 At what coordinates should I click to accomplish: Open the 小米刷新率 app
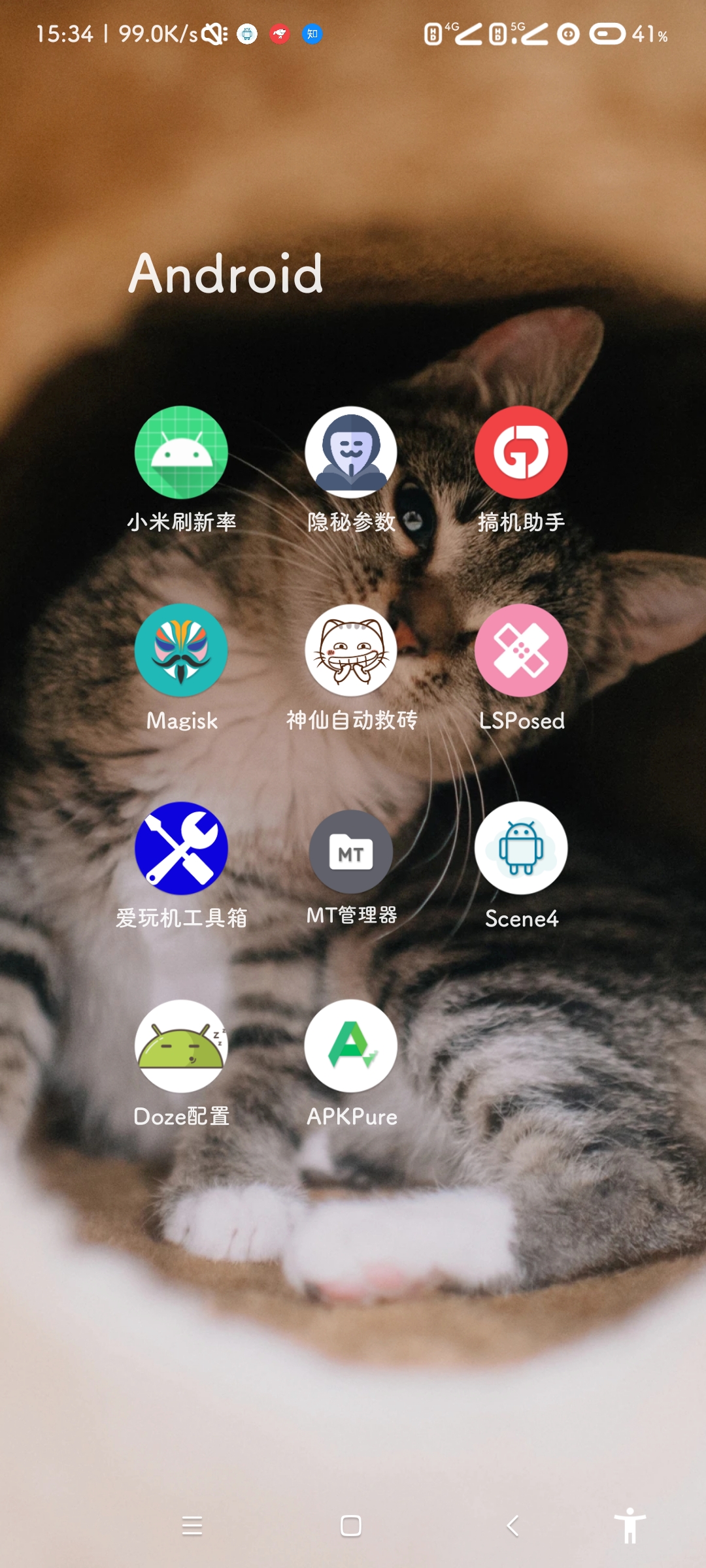click(x=181, y=452)
